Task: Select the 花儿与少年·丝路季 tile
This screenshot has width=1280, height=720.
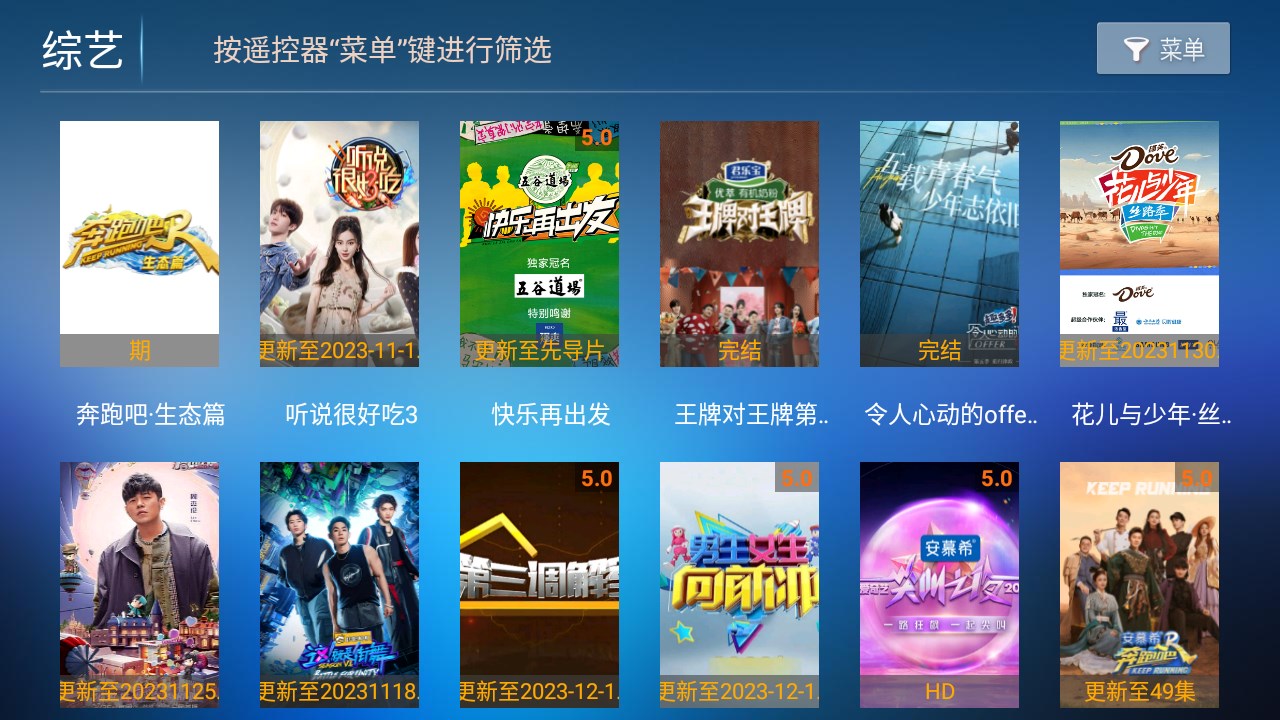Action: click(x=1139, y=243)
